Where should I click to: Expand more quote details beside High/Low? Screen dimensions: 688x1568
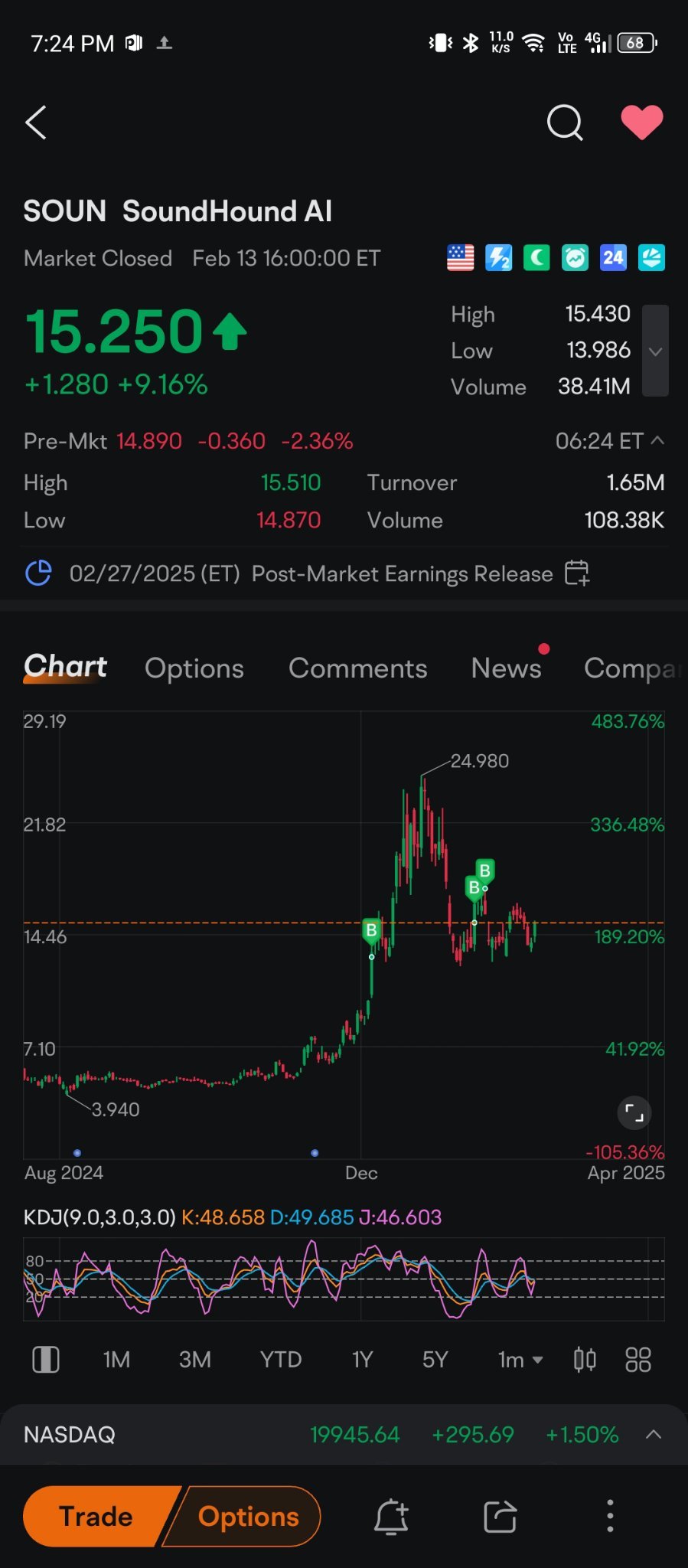click(x=655, y=351)
